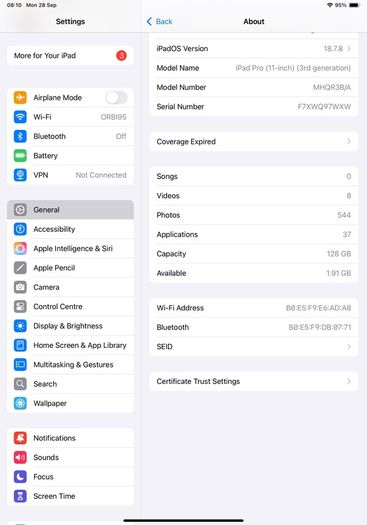The width and height of the screenshot is (367, 525).
Task: Open Bluetooth settings in the sidebar
Action: click(70, 136)
